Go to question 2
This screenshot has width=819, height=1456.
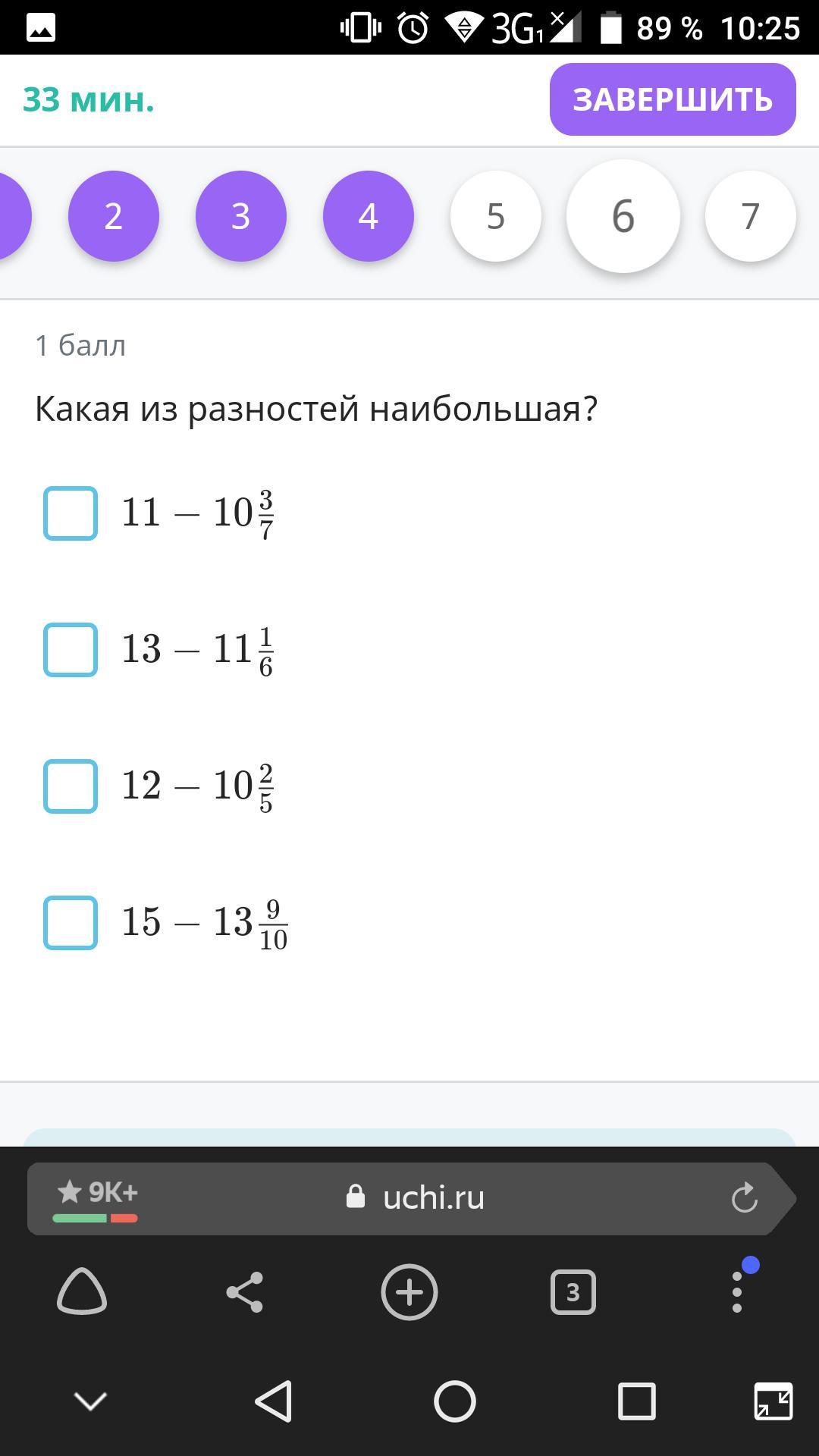(114, 216)
